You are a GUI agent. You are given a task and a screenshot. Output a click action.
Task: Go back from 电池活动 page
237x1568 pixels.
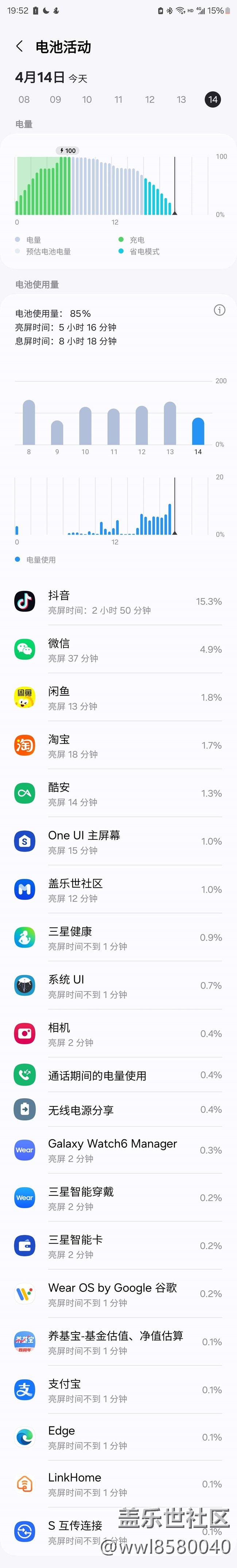tap(19, 46)
